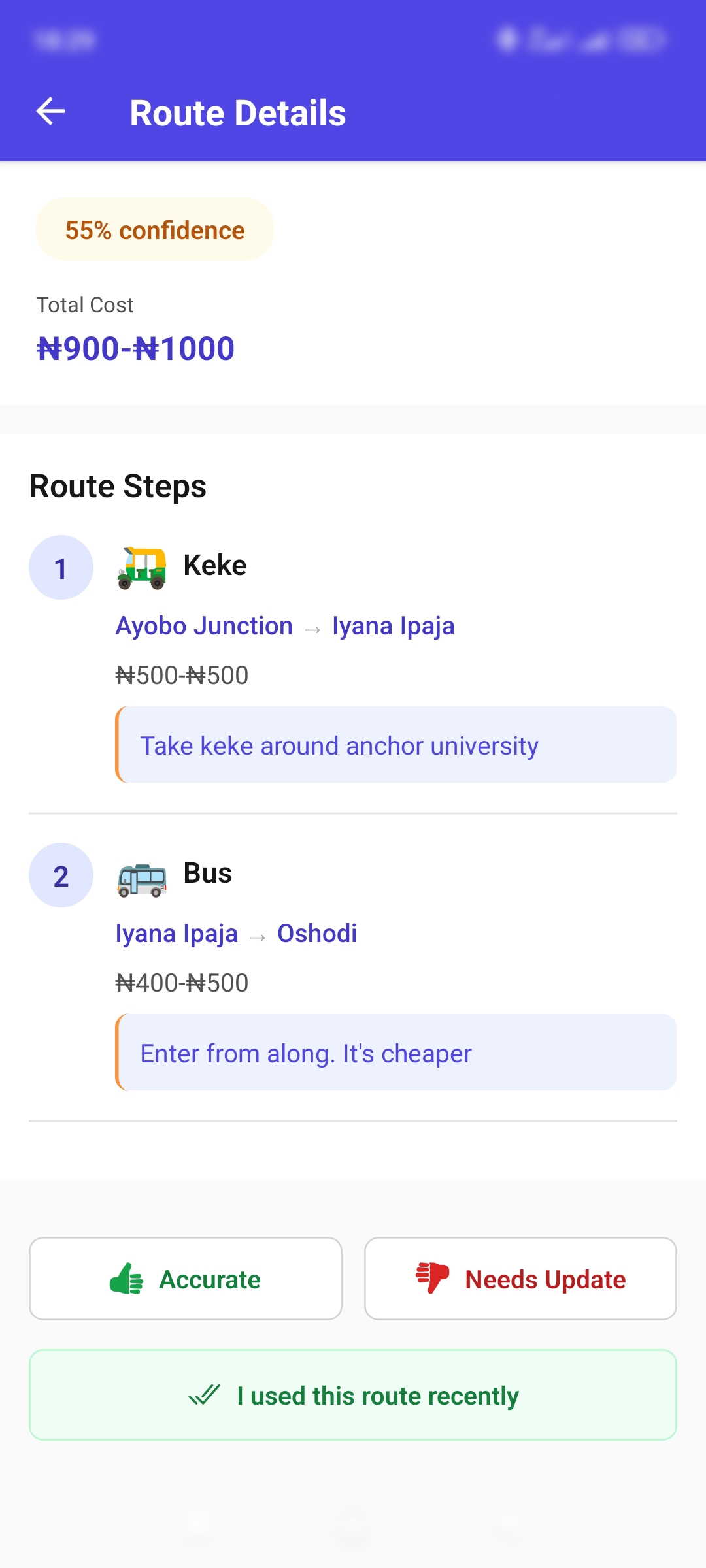Tap the red thumbs-down icon

pos(433,1279)
